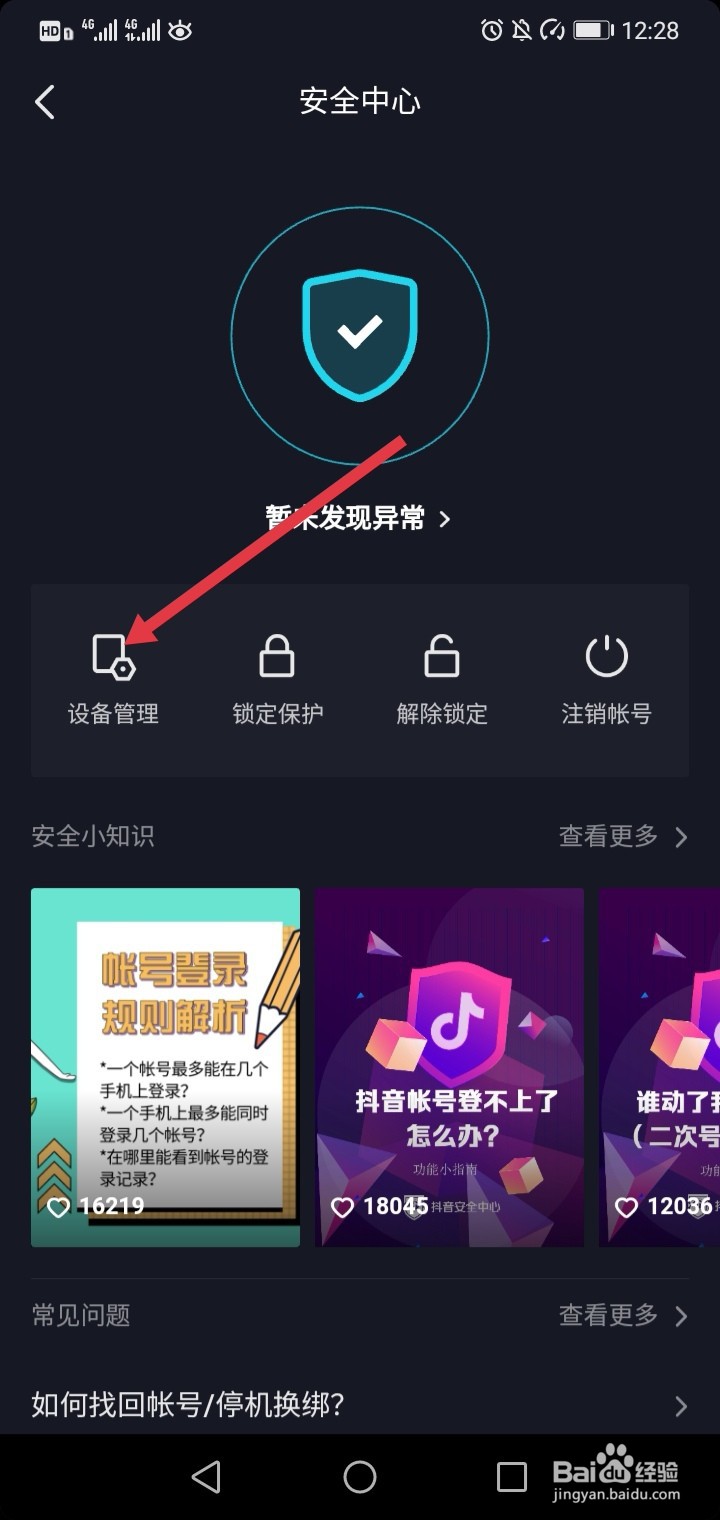720x1520 pixels.
Task: Tap the heart icon under 帐号登录规则解析 card
Action: coord(58,1207)
